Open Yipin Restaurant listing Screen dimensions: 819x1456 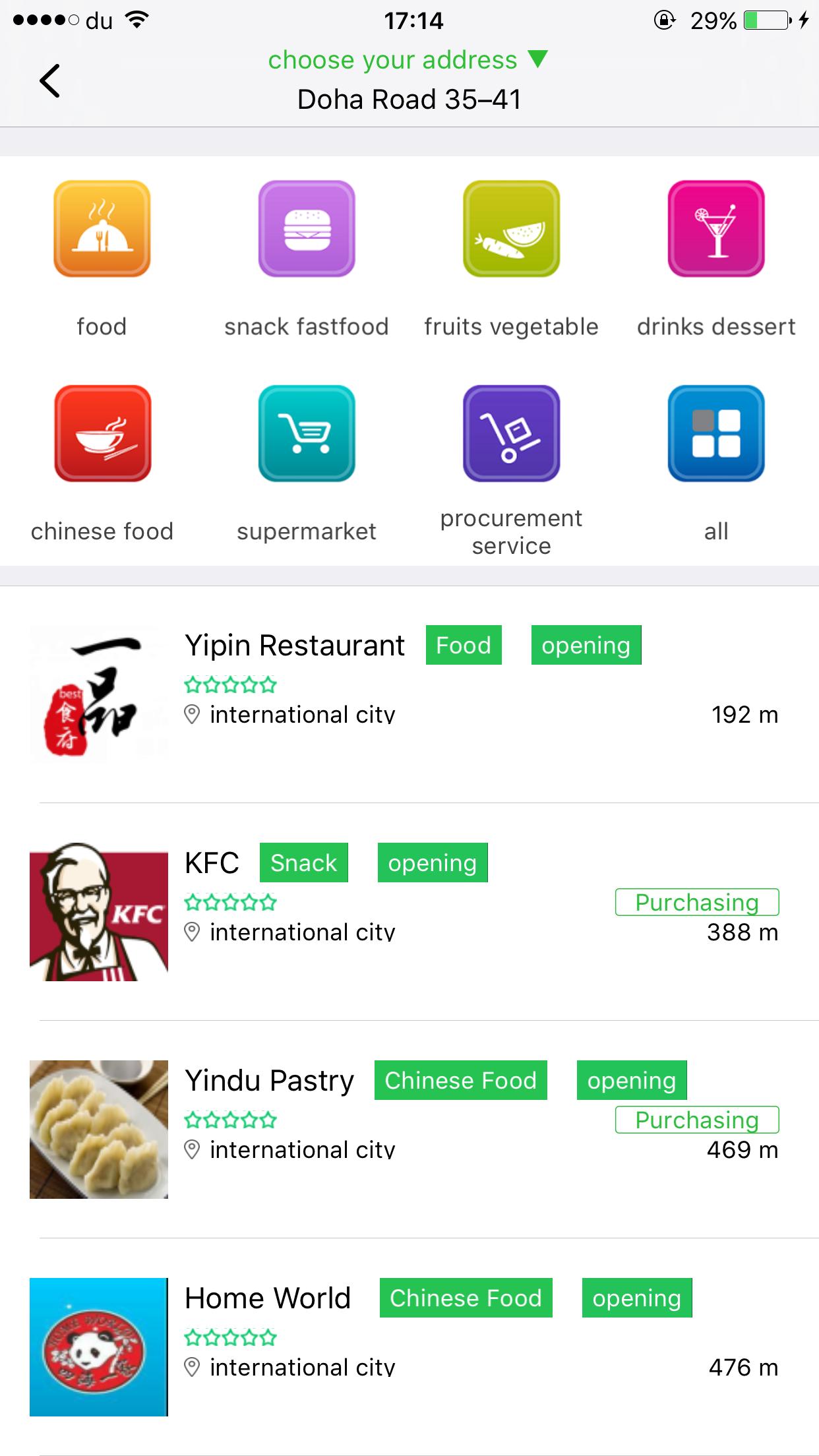coord(295,646)
